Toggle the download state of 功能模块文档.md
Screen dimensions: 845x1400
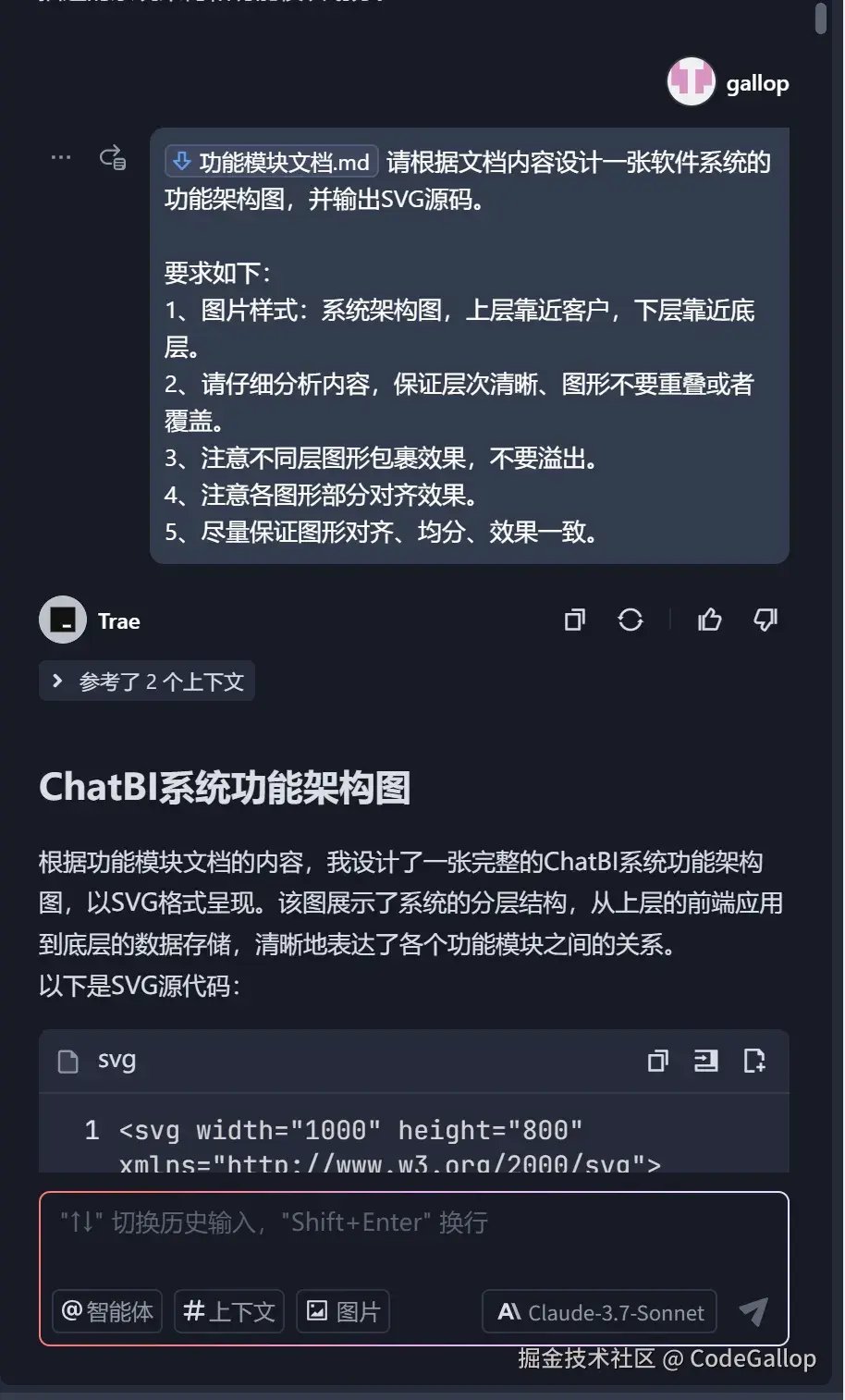181,161
